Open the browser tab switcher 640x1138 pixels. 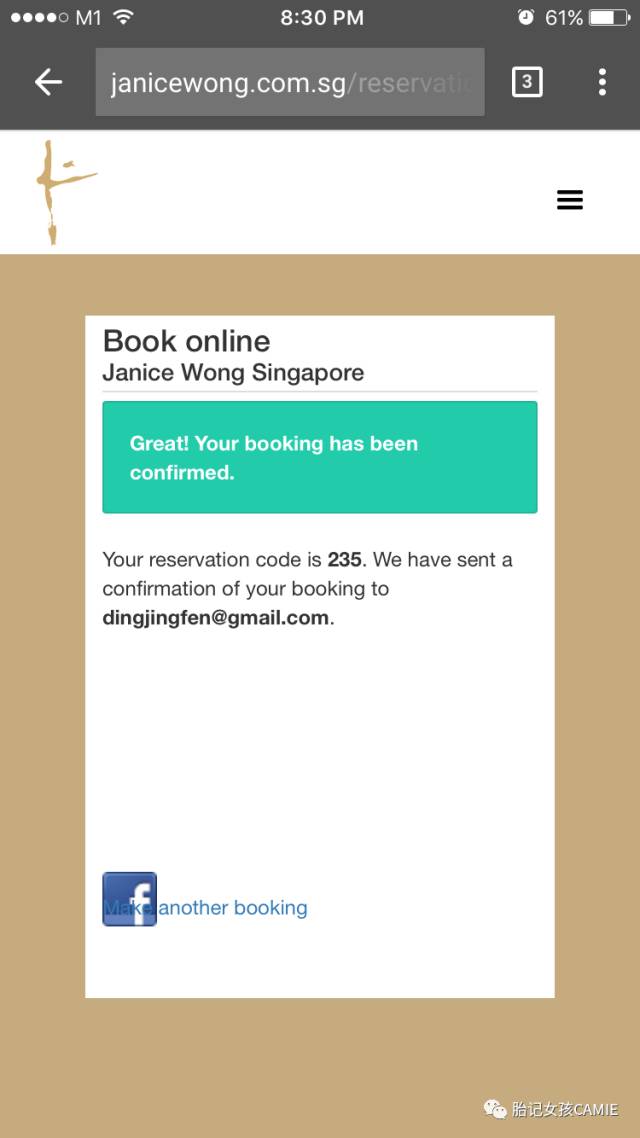coord(527,82)
